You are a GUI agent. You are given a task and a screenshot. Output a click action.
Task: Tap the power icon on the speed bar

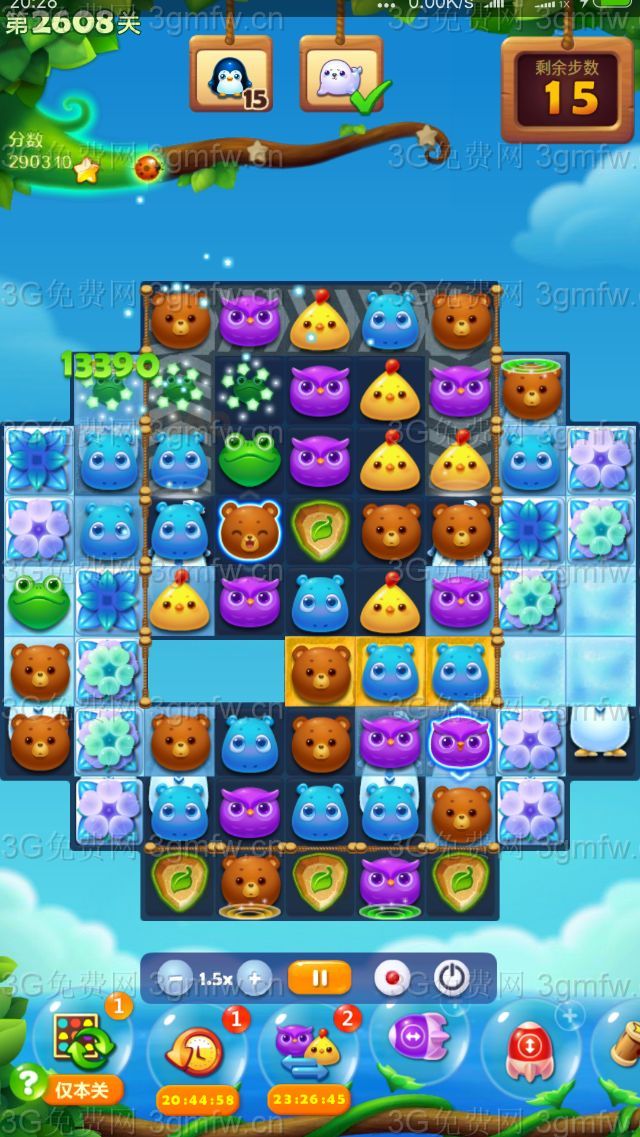(x=451, y=978)
